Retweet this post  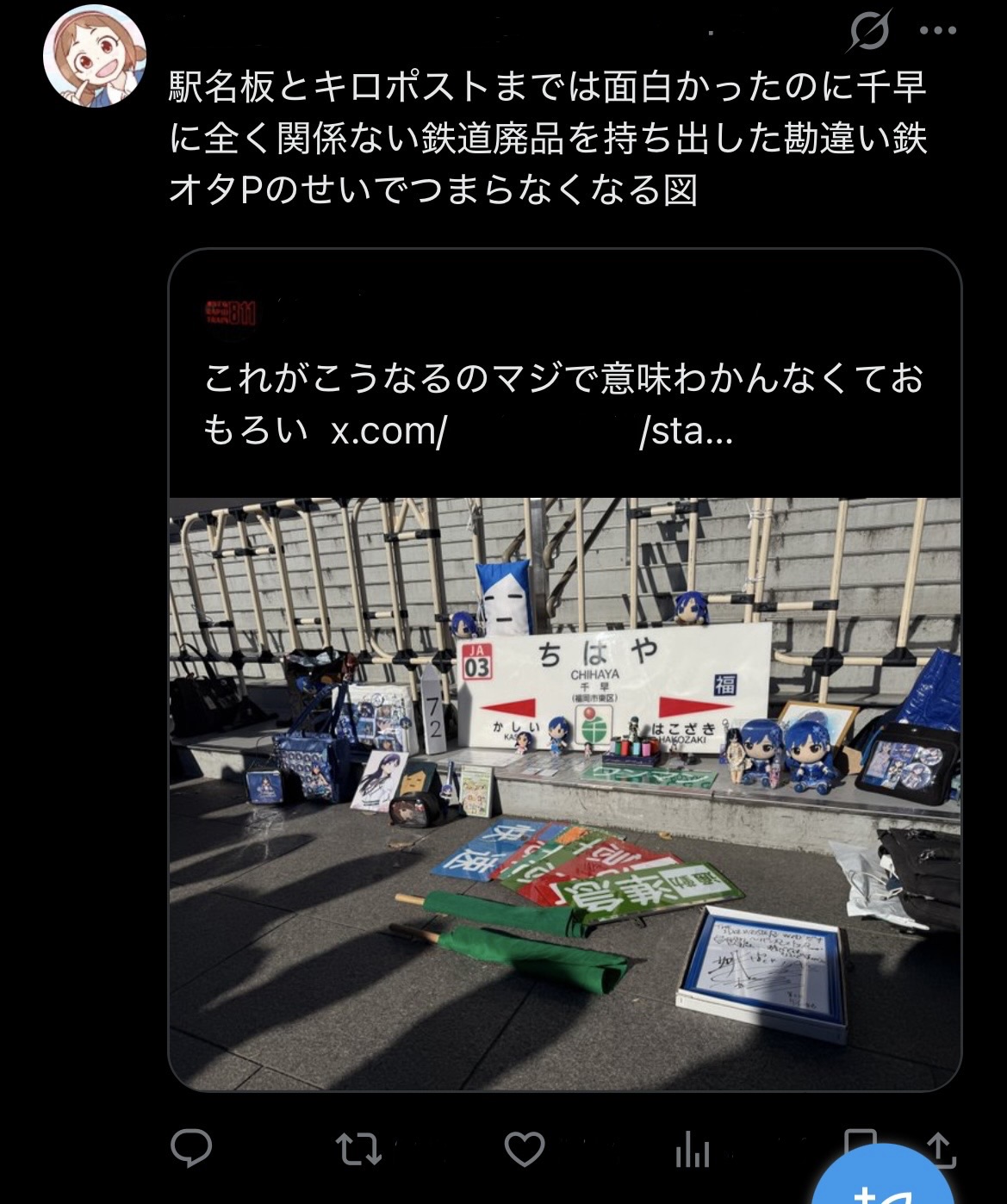pyautogui.click(x=357, y=1150)
